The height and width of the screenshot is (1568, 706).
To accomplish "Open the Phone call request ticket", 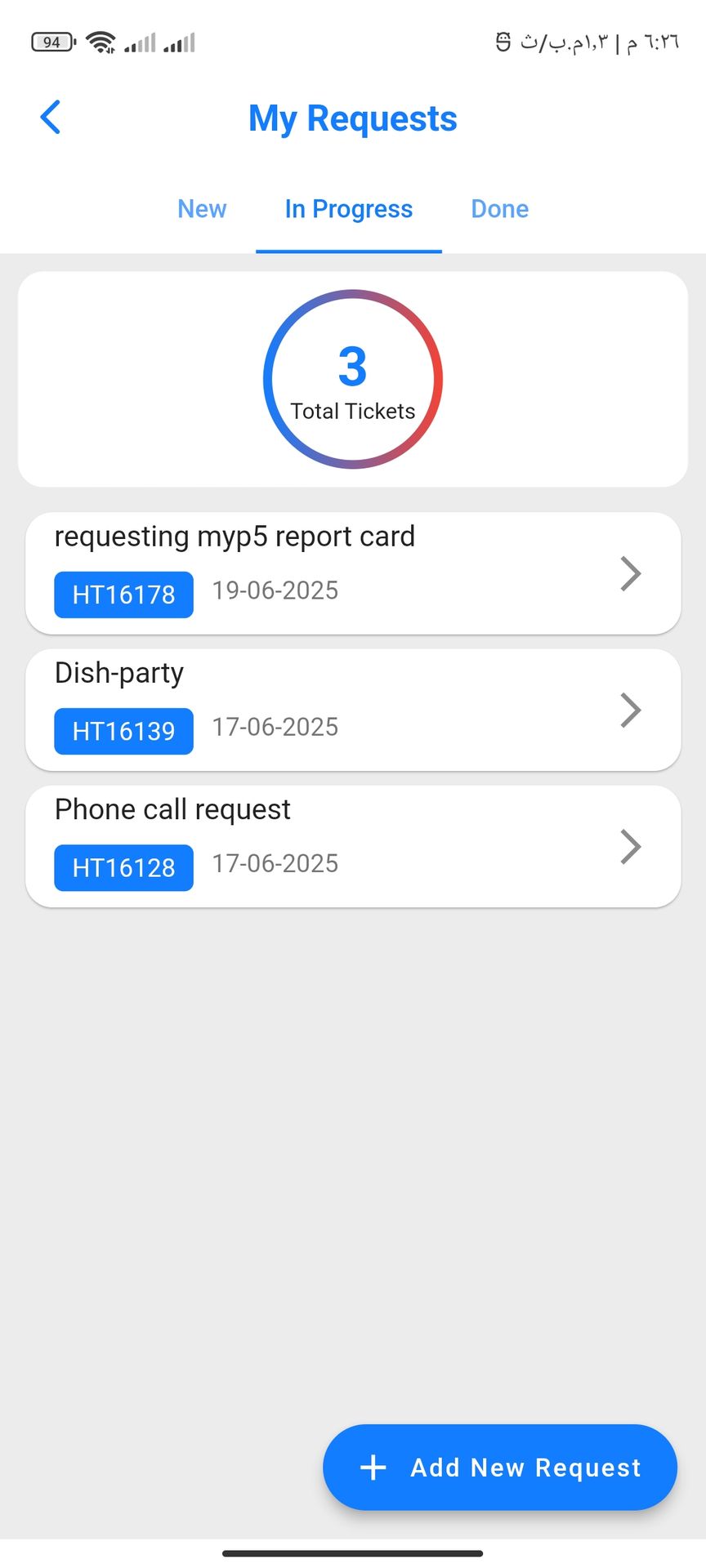I will click(353, 846).
